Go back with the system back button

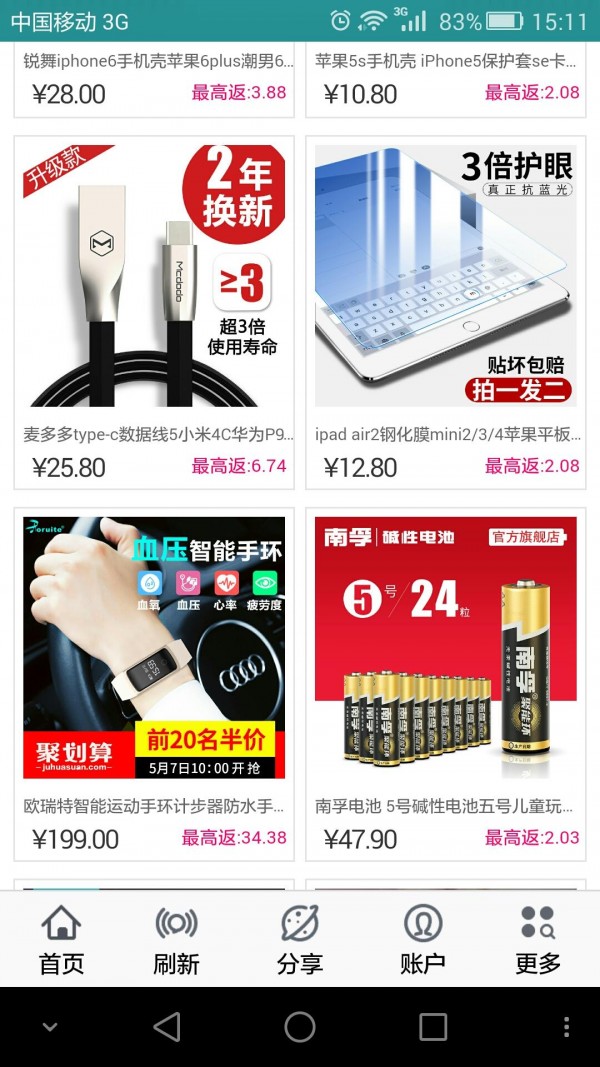pos(167,1027)
